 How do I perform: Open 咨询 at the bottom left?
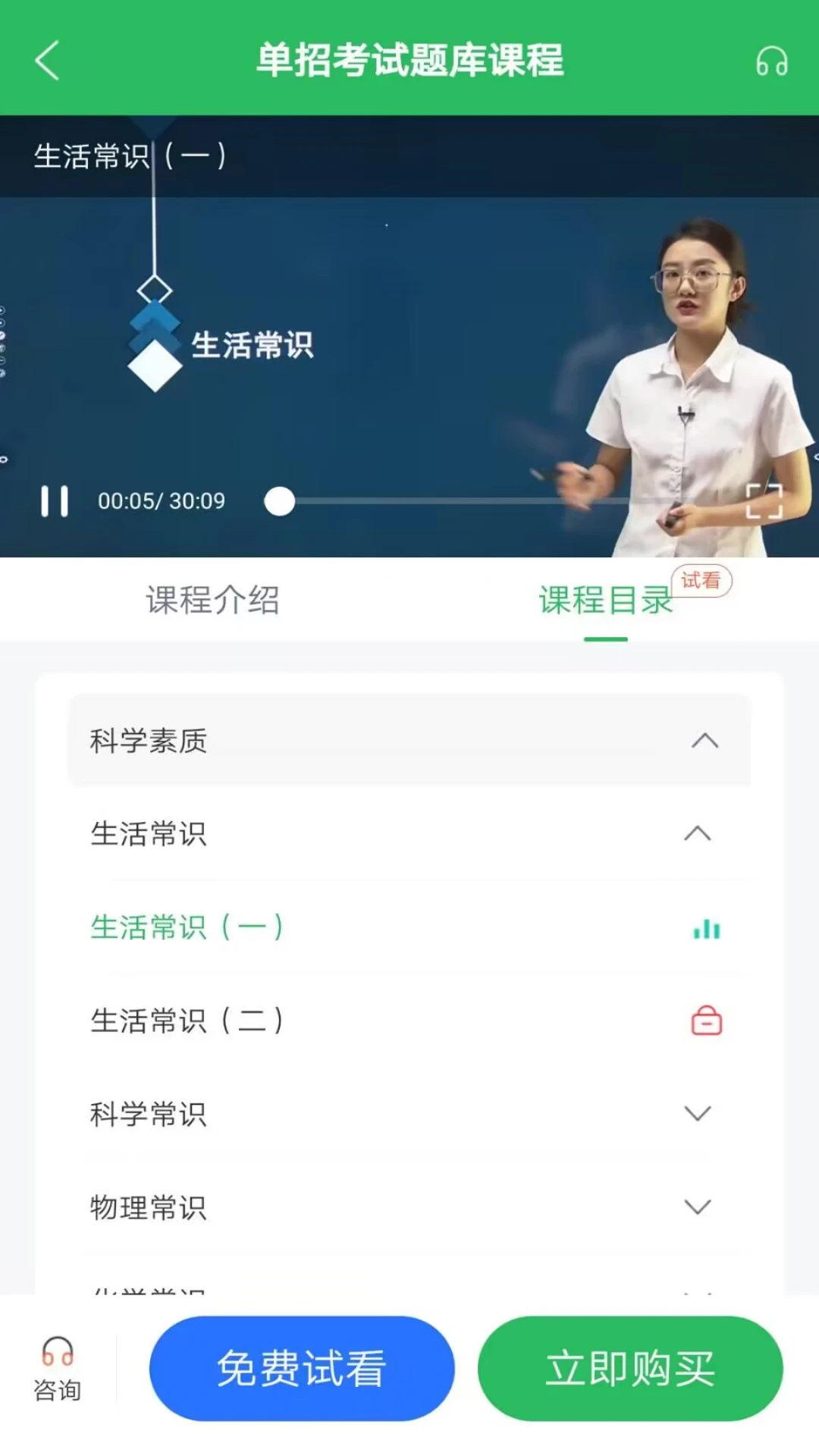click(x=57, y=1369)
